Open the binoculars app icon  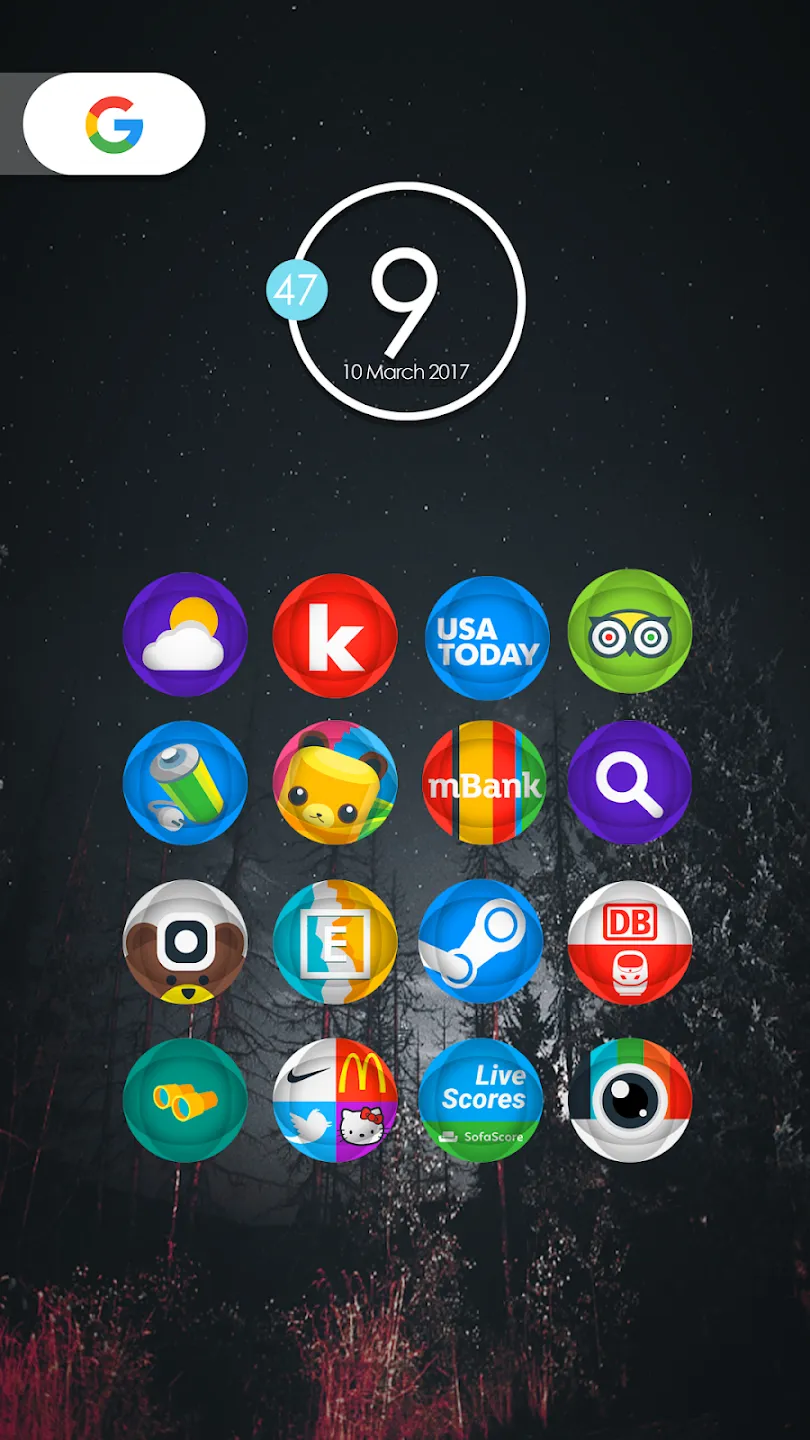[x=185, y=1100]
